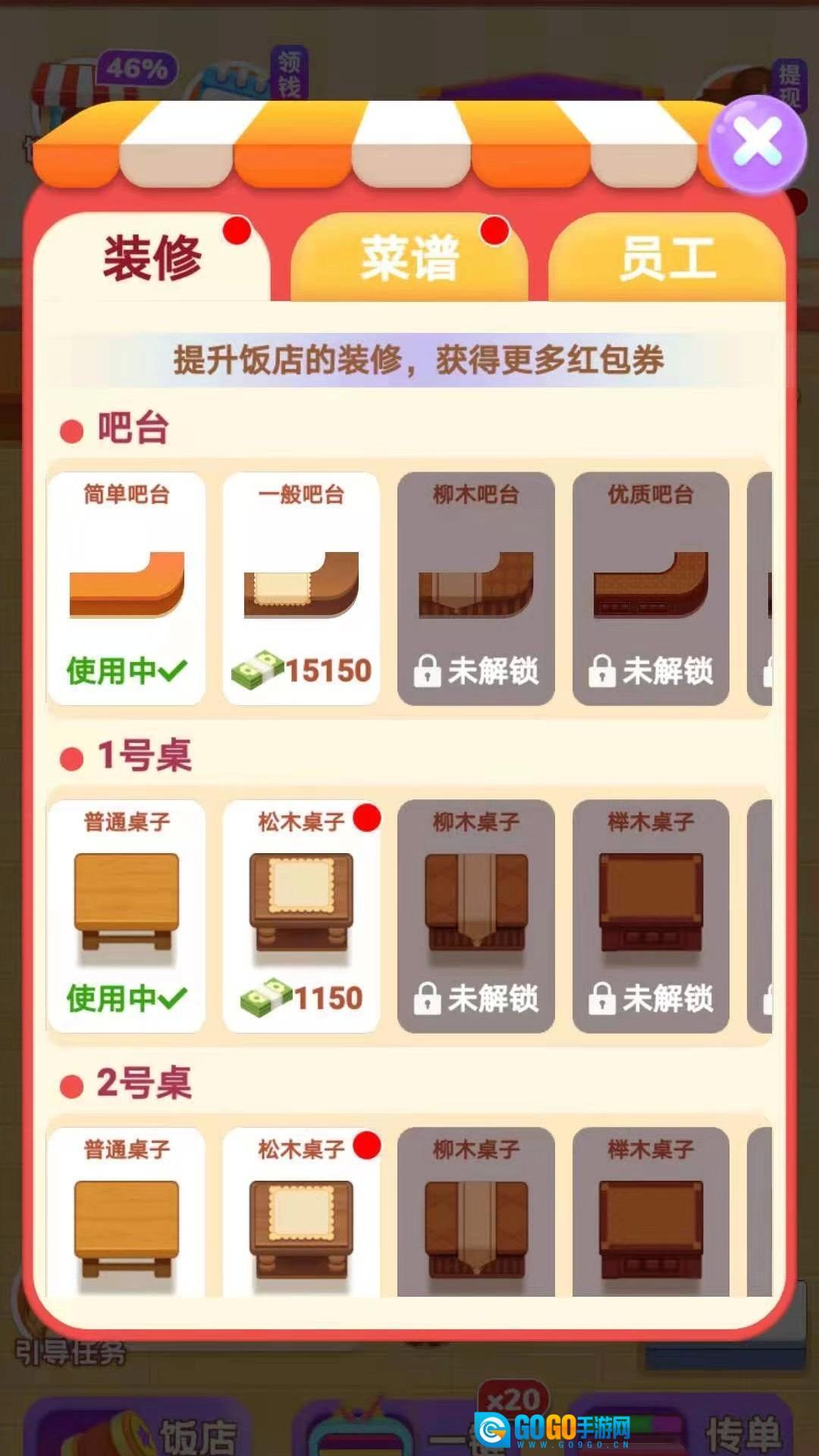Open locked 柳木桌子 under 1号桌
This screenshot has width=819, height=1456.
click(x=476, y=916)
